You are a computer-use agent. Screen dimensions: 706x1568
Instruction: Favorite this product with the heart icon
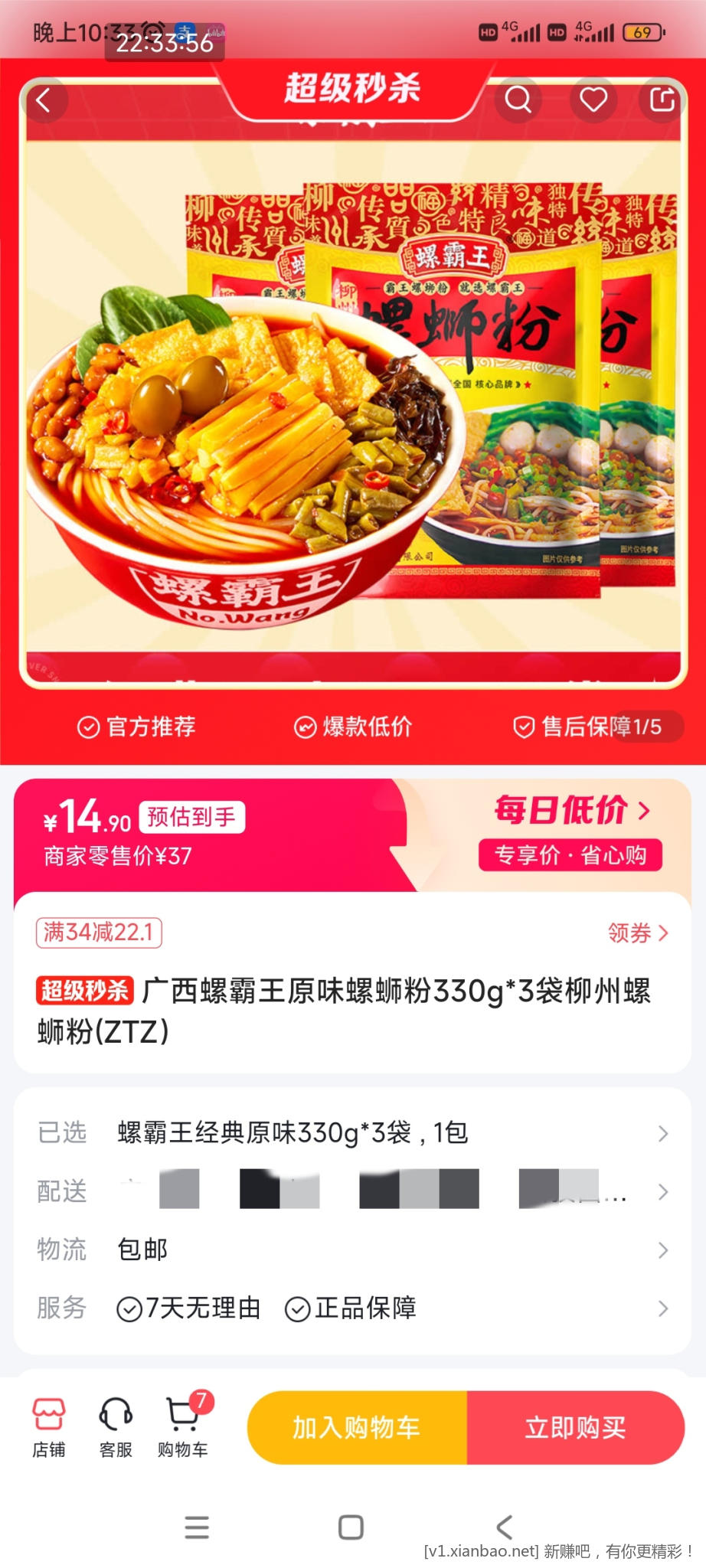[593, 100]
